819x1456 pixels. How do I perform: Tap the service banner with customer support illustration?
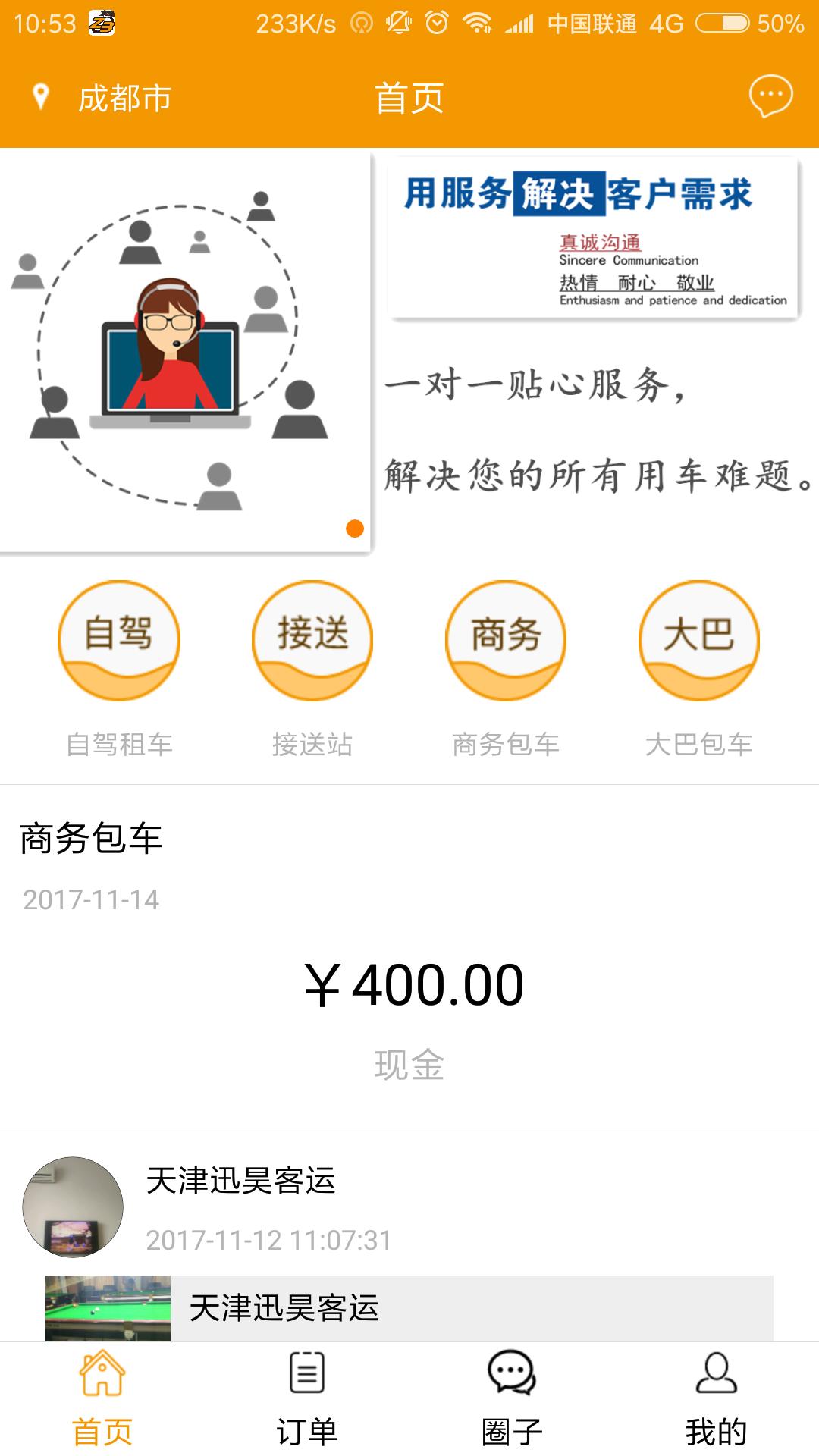tap(409, 349)
